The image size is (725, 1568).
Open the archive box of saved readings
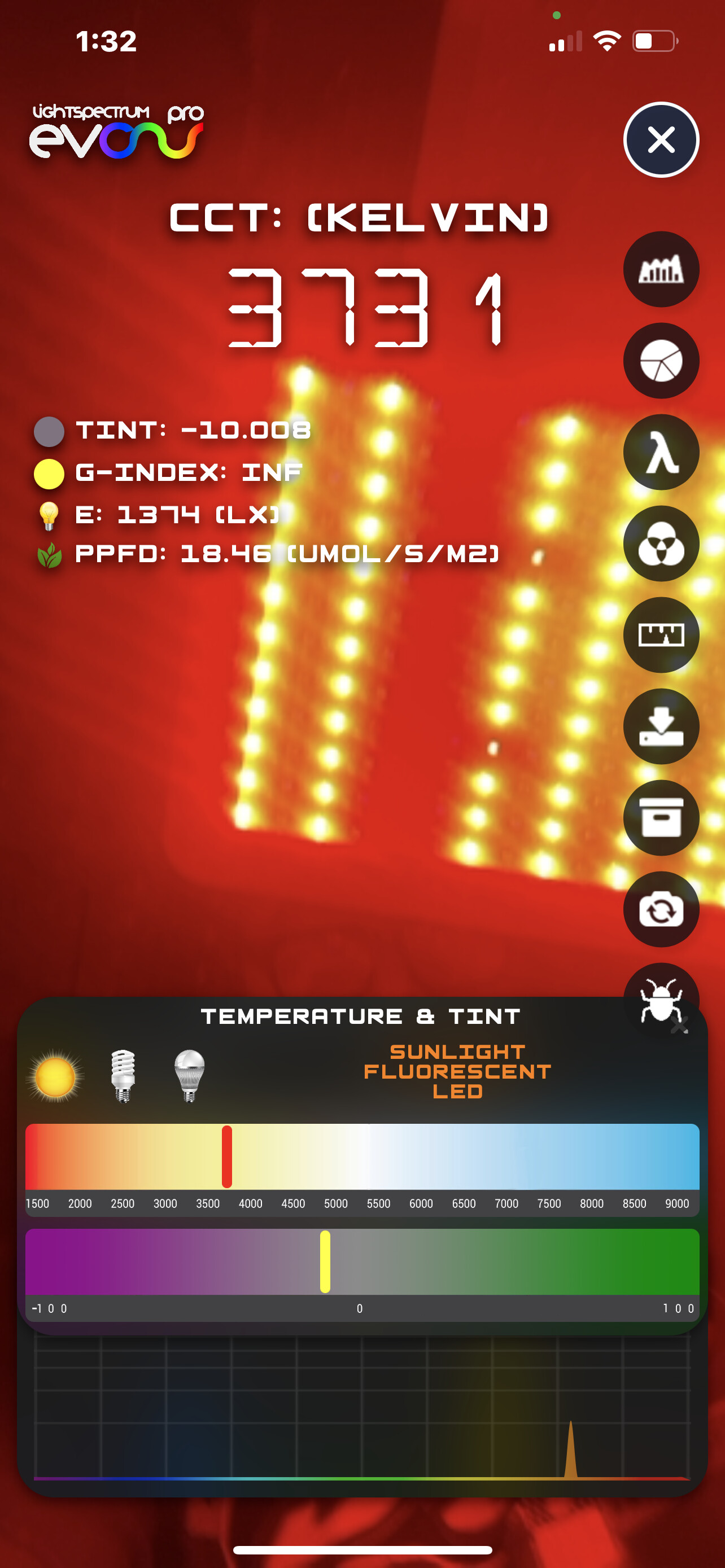(x=661, y=817)
